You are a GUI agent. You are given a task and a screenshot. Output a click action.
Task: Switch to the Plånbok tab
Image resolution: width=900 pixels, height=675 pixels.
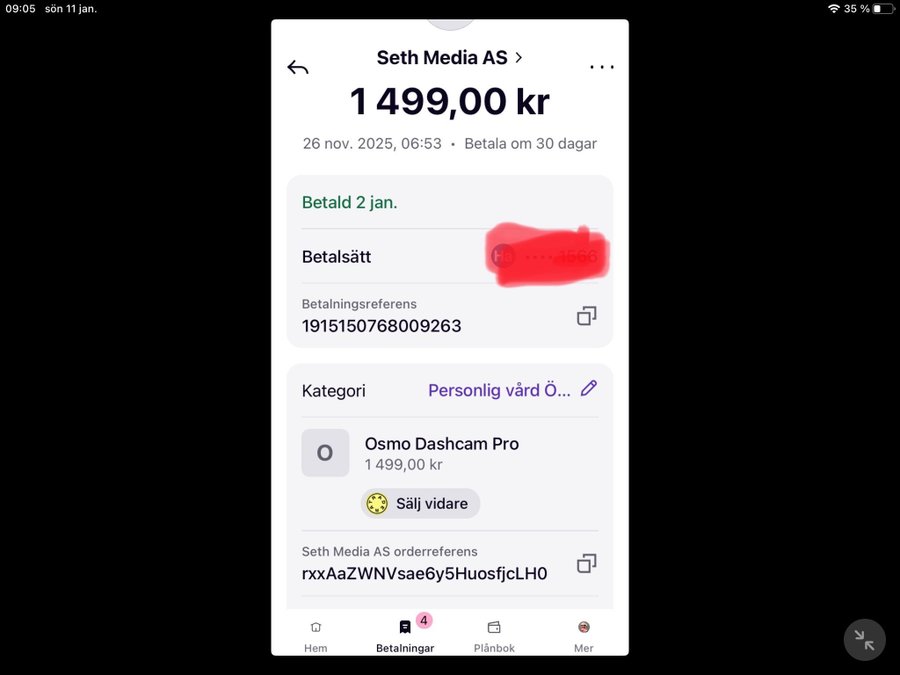(x=494, y=636)
